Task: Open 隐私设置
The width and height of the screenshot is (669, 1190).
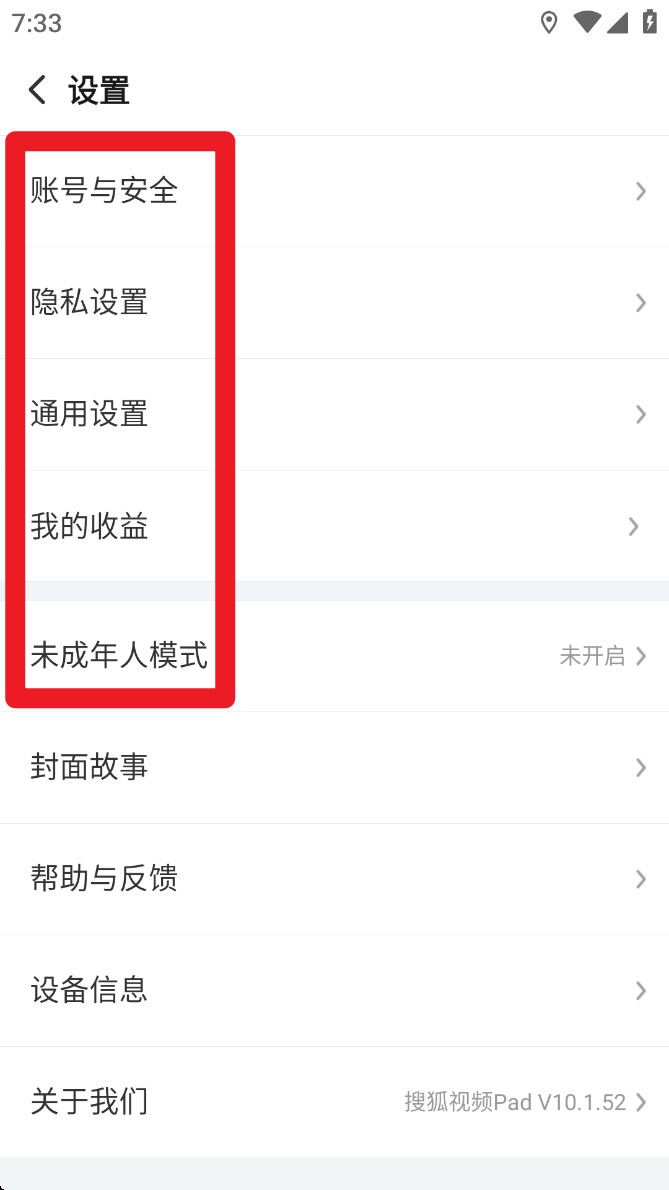Action: [334, 303]
